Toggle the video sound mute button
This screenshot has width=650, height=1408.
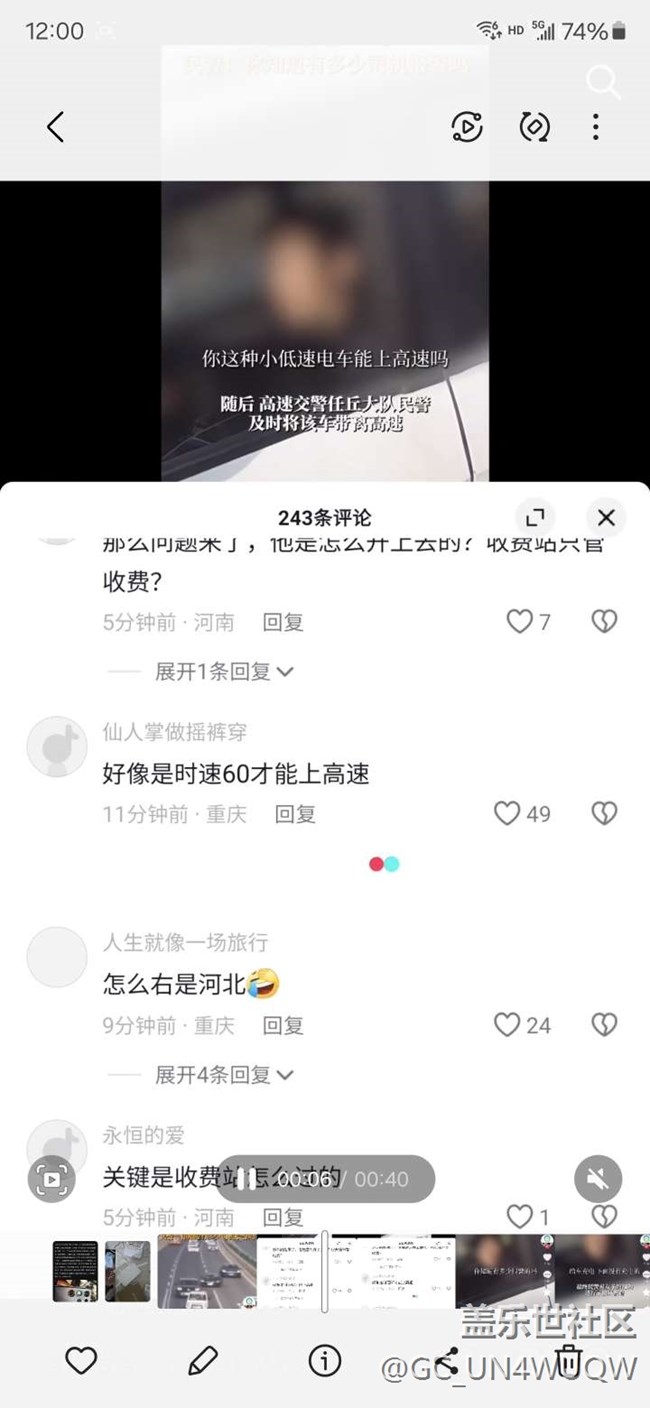[x=598, y=1179]
